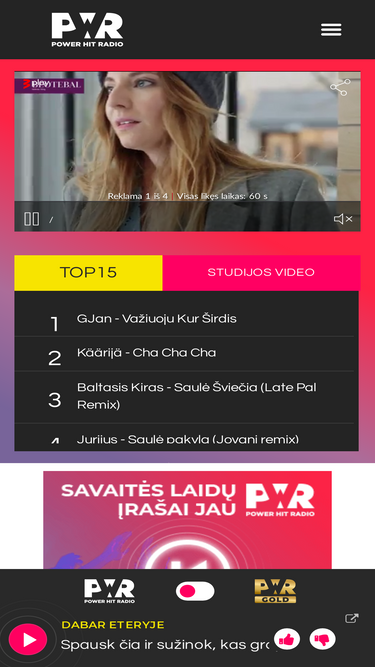375x667 pixels.
Task: Go to home via Power Hit Radio logo
Action: [x=87, y=30]
